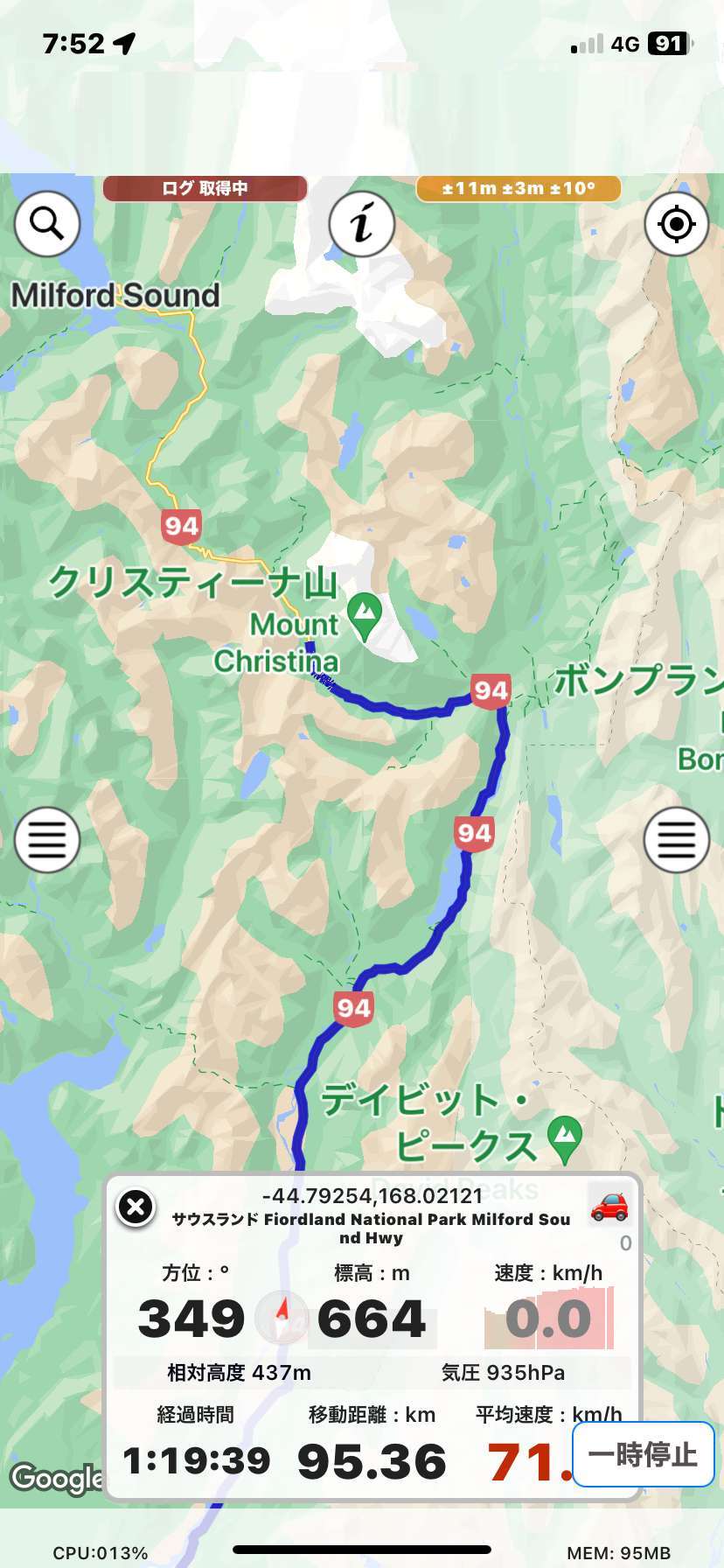Center map on current location
Image resolution: width=724 pixels, height=1568 pixels.
point(676,224)
